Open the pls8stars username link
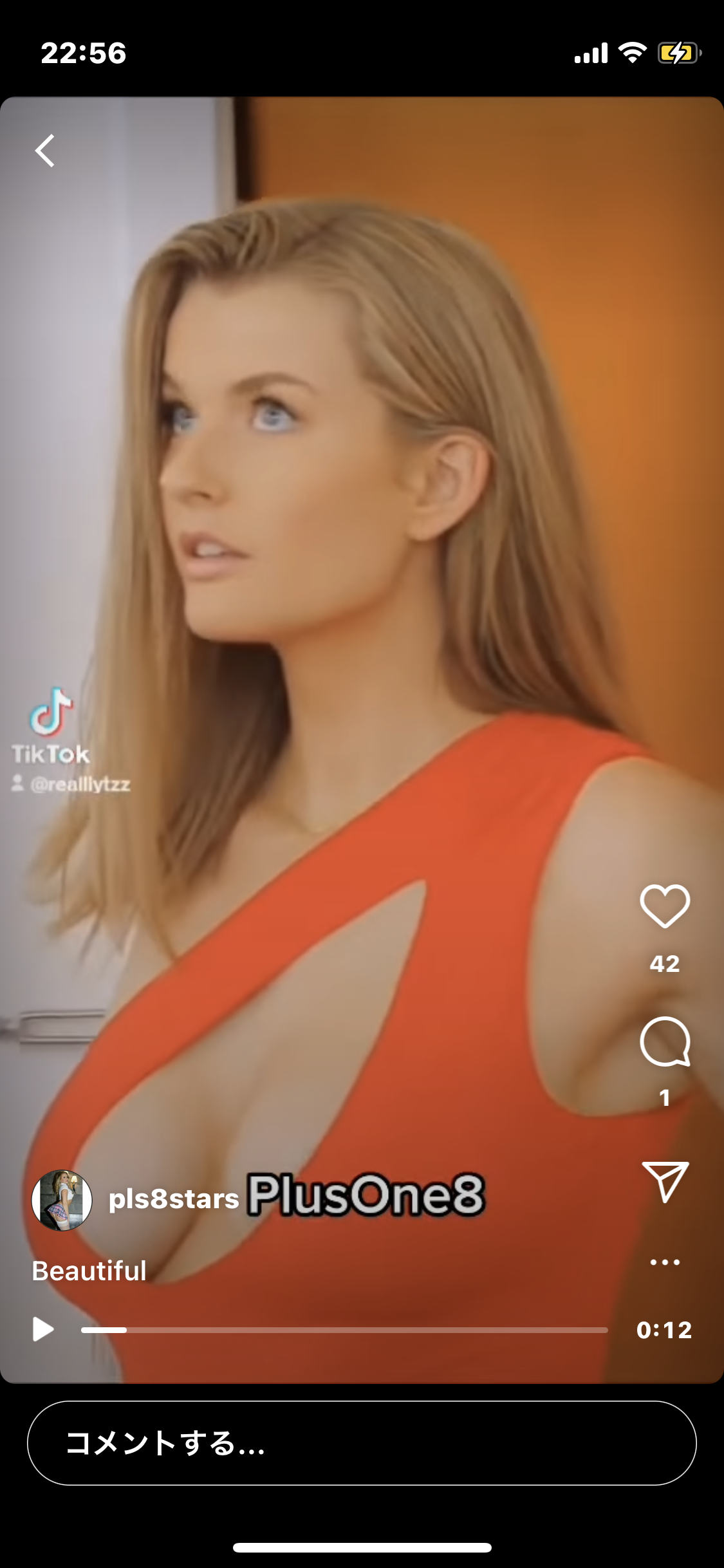Image resolution: width=724 pixels, height=1568 pixels. pyautogui.click(x=174, y=1199)
